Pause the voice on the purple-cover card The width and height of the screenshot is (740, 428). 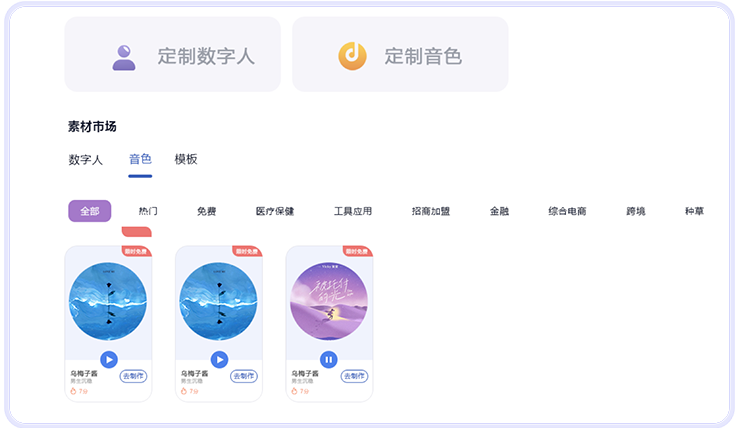329,359
